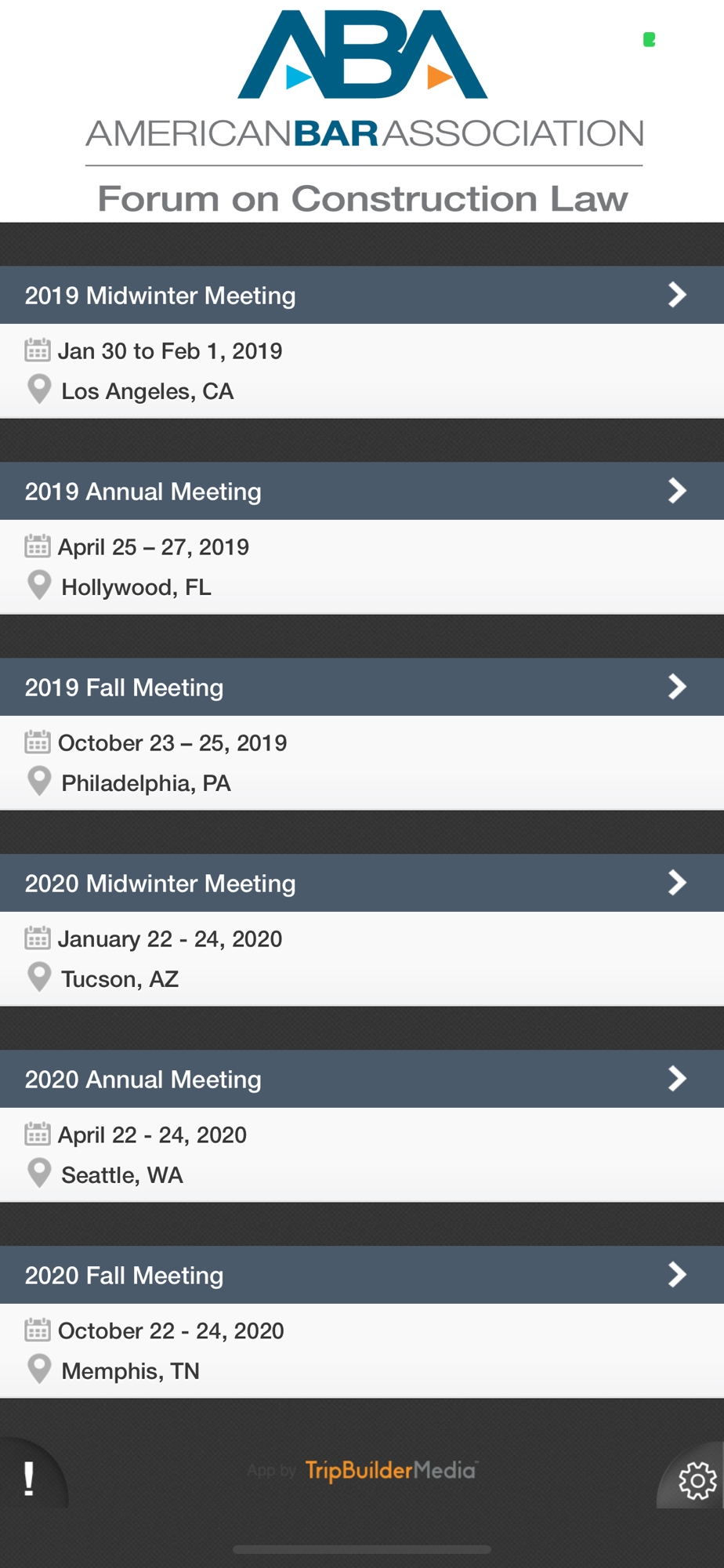Viewport: 724px width, 1568px height.
Task: Tap the exclamation alert icon
Action: click(29, 1479)
